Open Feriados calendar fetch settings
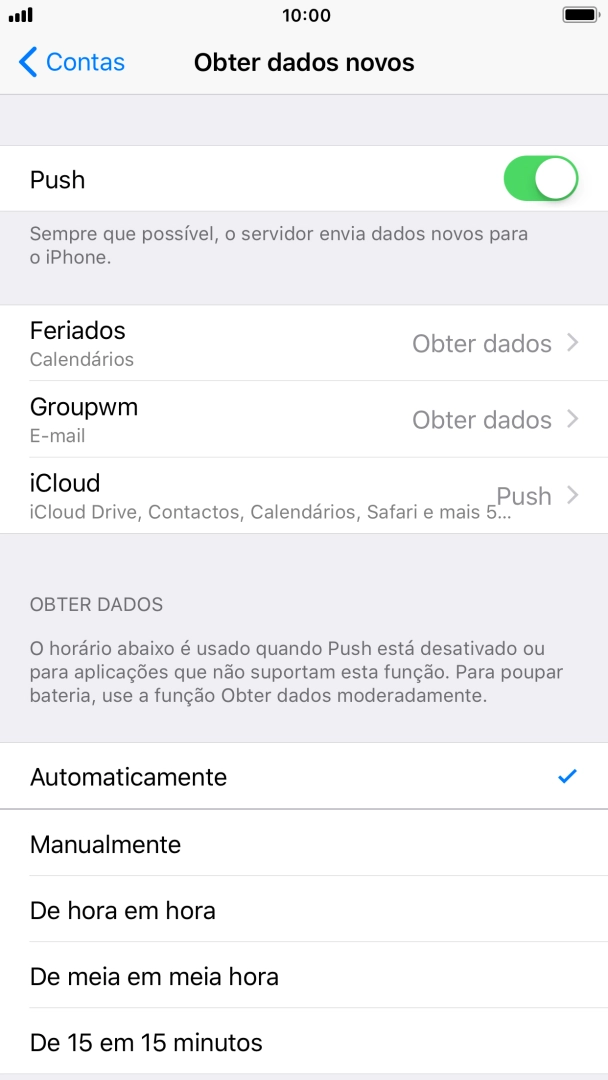The image size is (608, 1080). (x=304, y=343)
